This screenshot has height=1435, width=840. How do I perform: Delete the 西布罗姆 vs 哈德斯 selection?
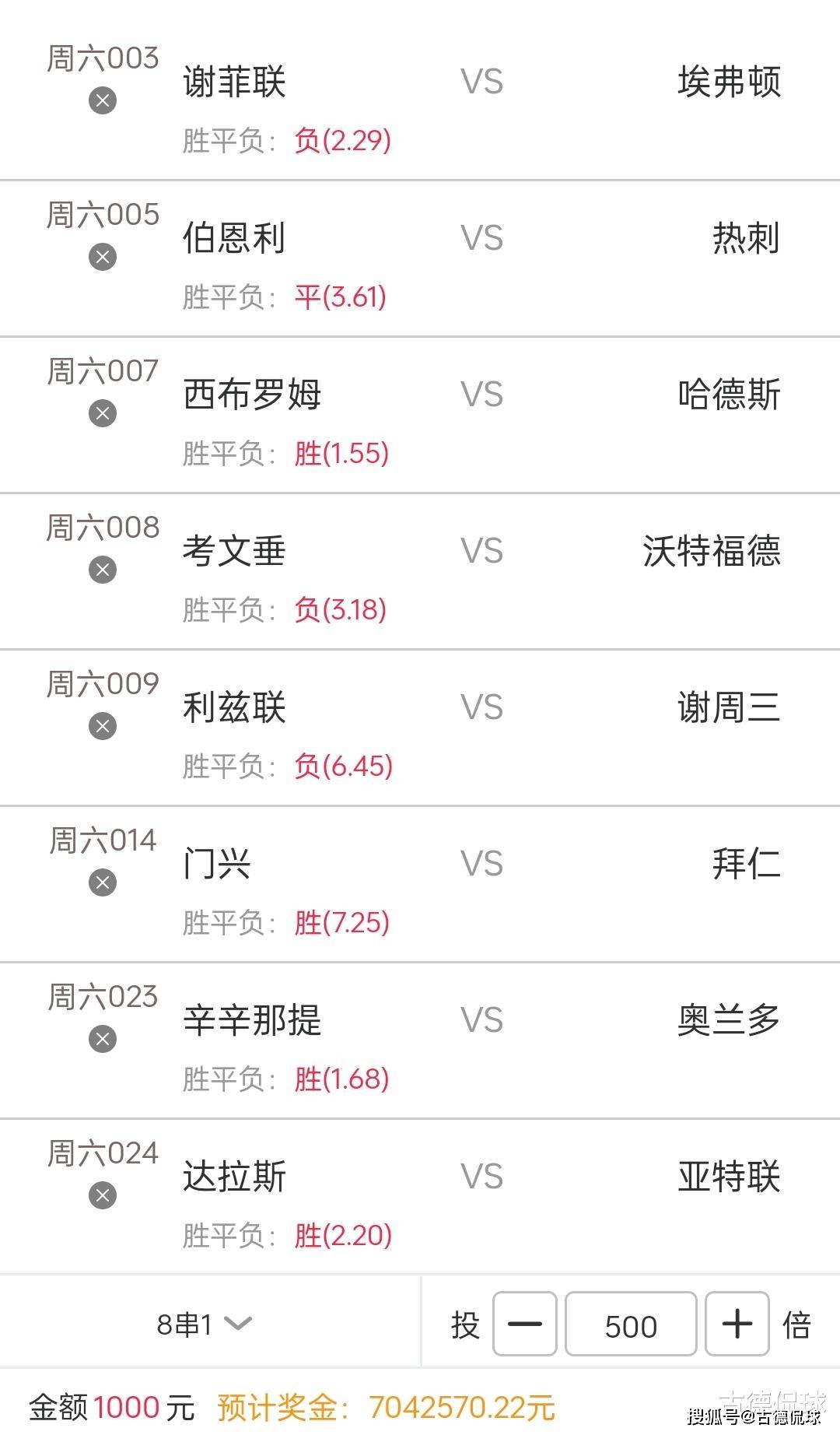(x=103, y=413)
